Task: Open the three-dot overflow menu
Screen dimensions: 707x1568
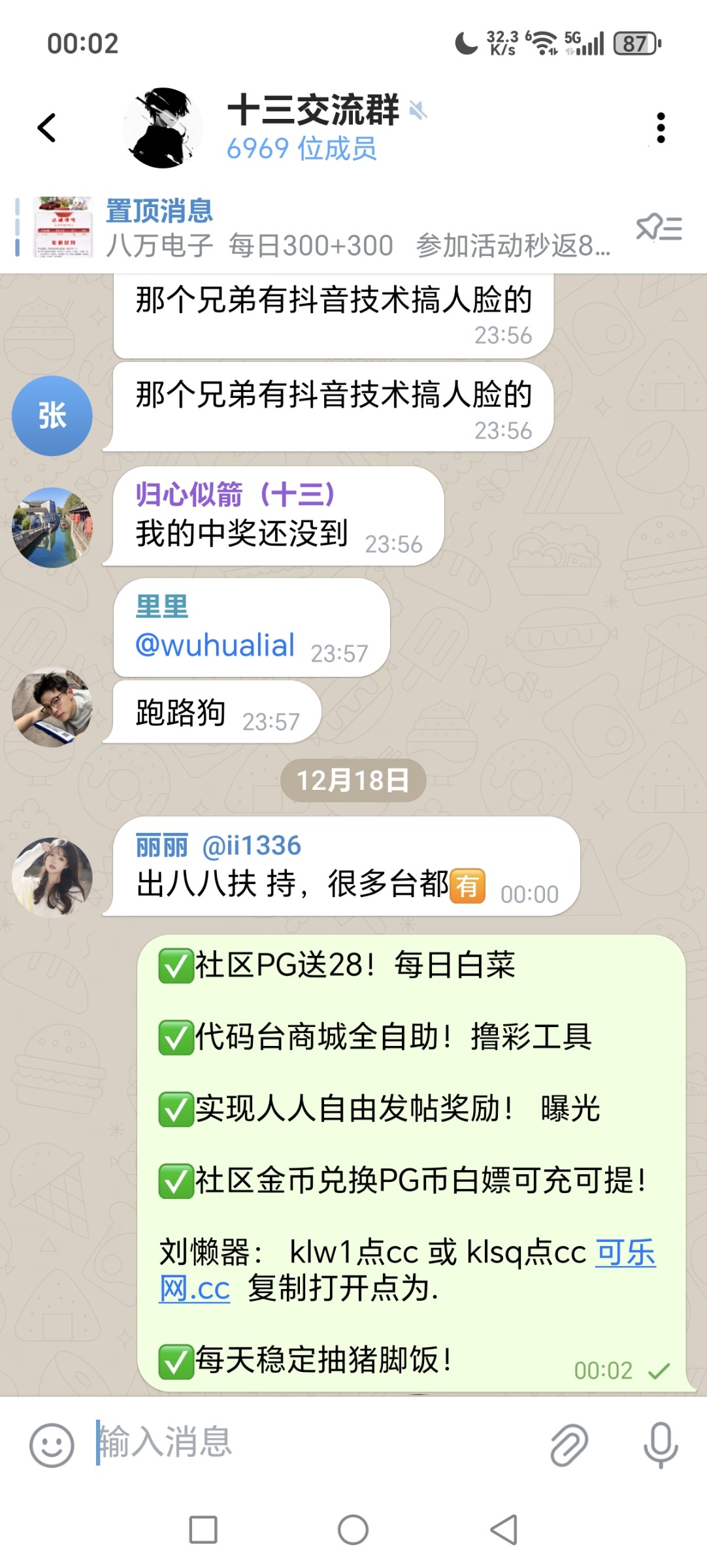Action: tap(661, 127)
